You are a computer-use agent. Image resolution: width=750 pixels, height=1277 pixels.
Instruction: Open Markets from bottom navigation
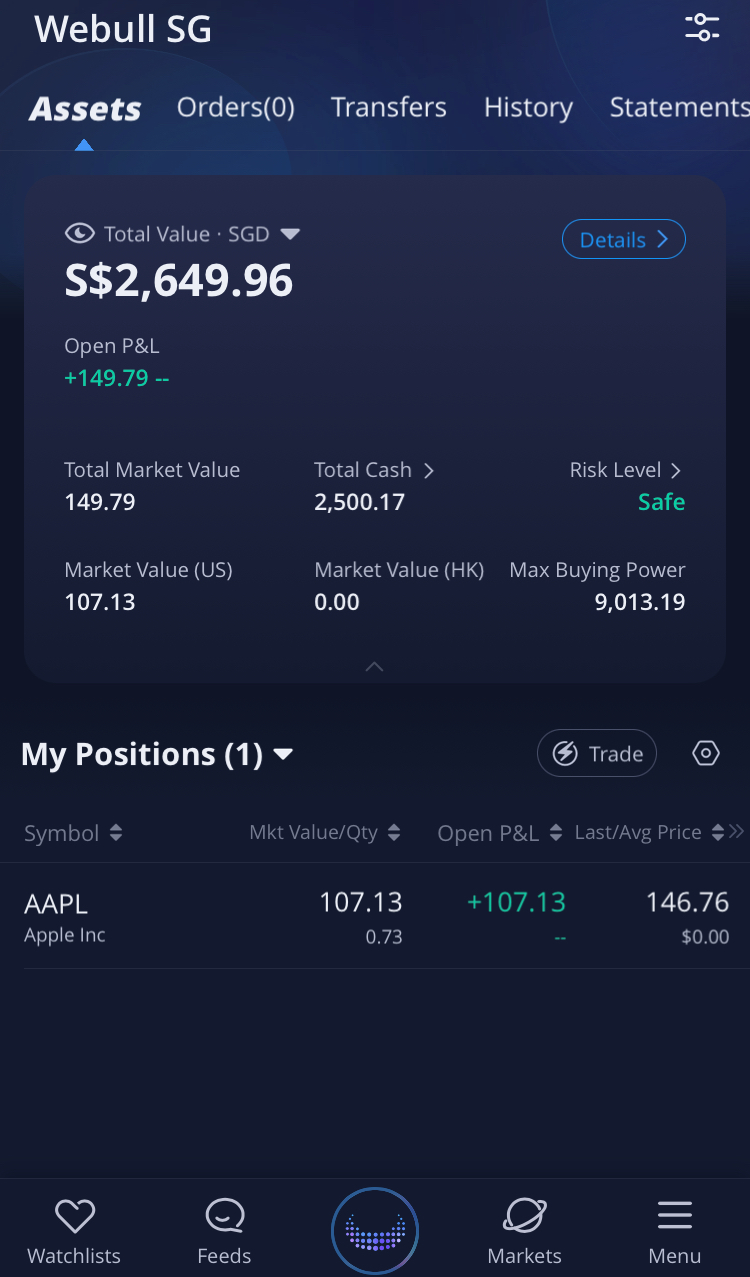click(524, 1228)
